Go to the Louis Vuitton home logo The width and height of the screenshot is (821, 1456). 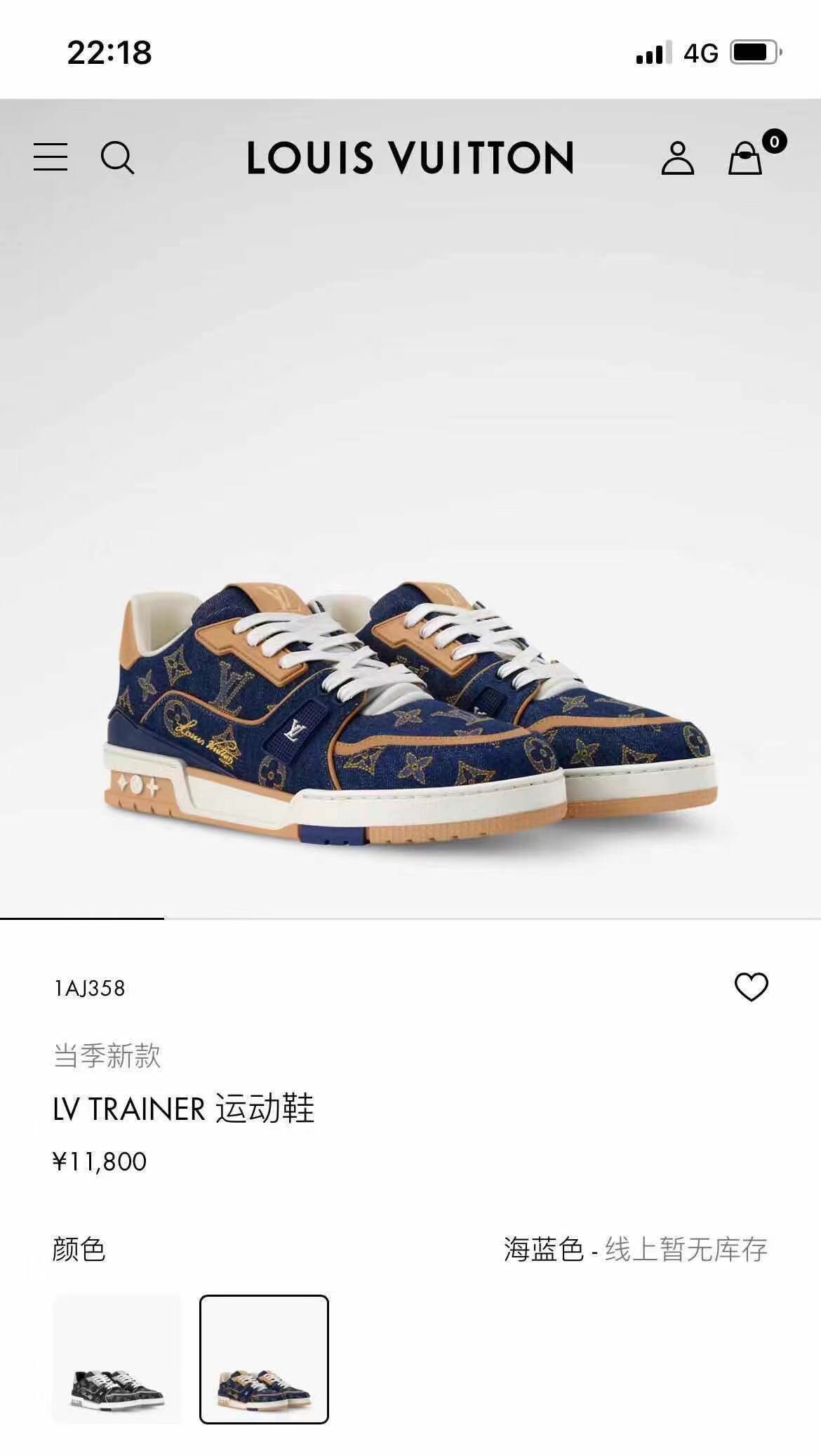pos(410,157)
